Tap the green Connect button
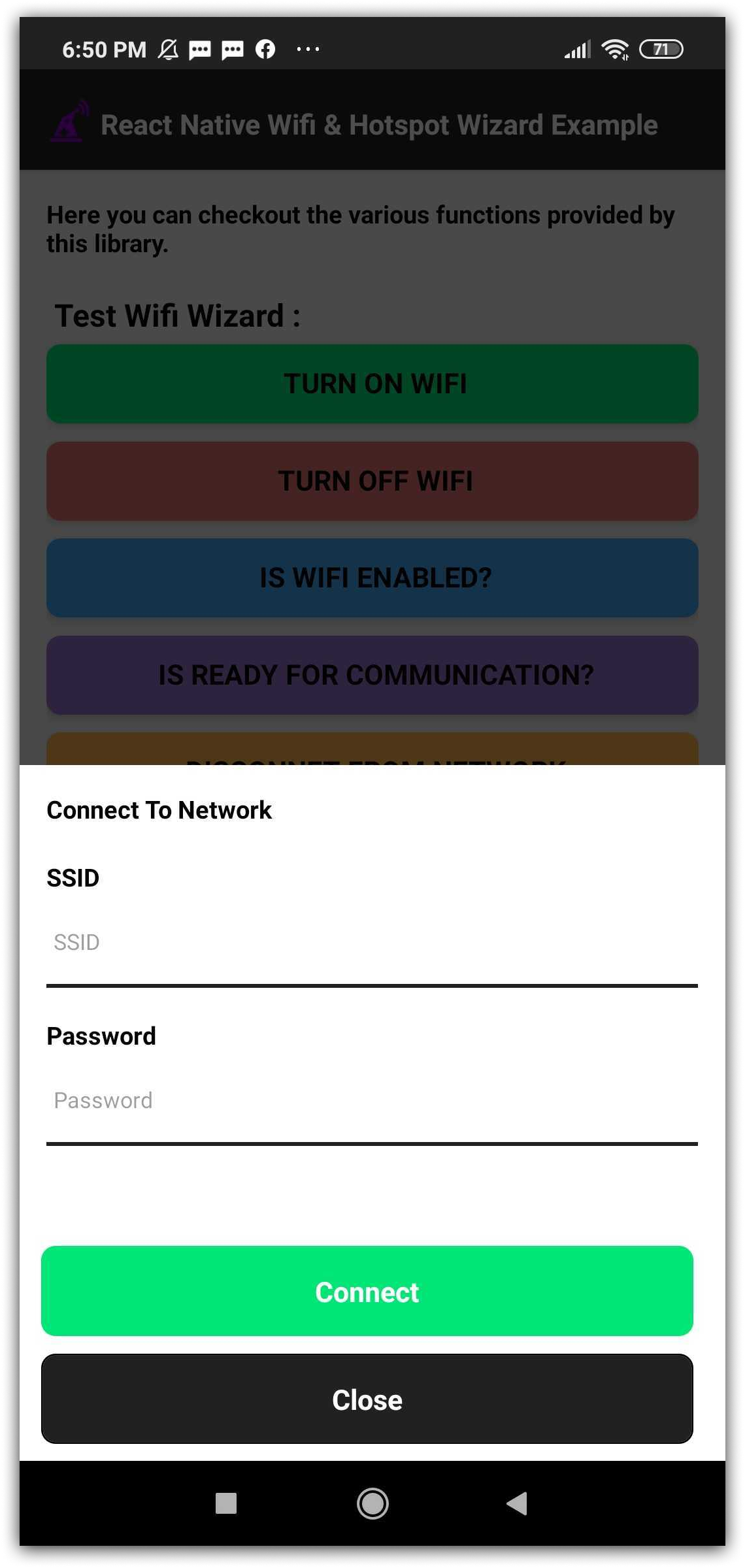Image resolution: width=745 pixels, height=1568 pixels. pyautogui.click(x=367, y=1291)
